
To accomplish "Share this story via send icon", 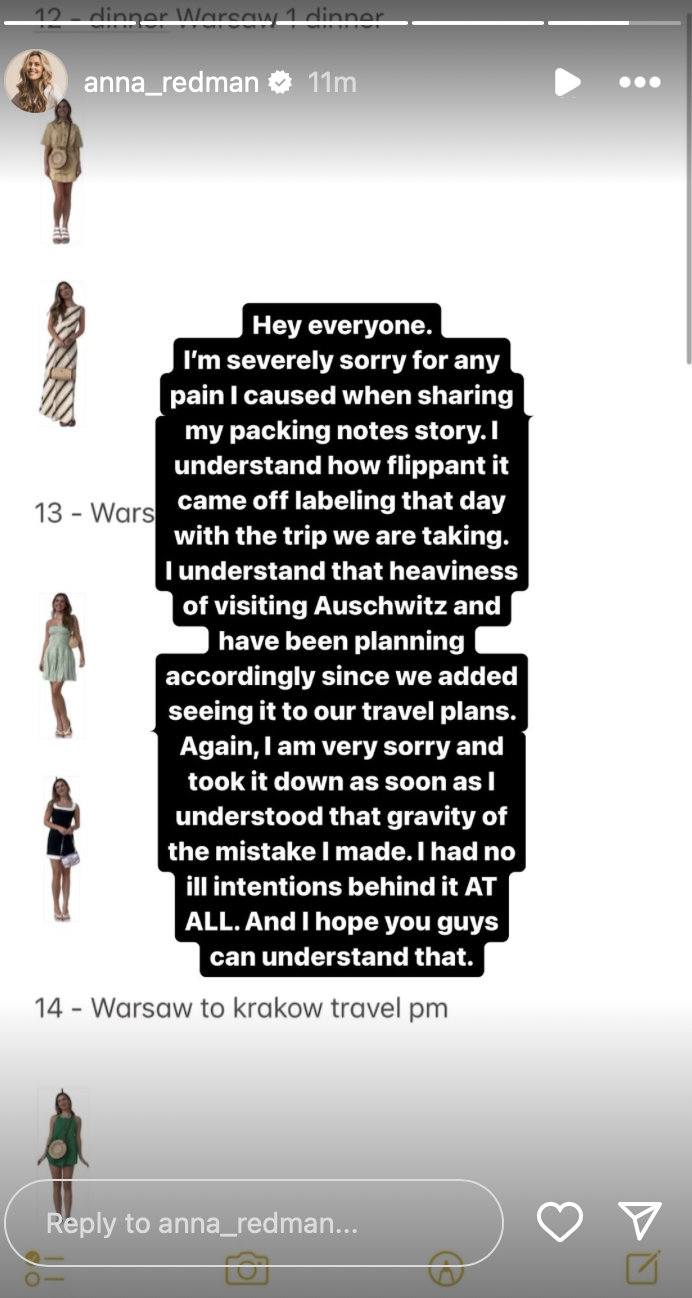I will (x=640, y=1221).
